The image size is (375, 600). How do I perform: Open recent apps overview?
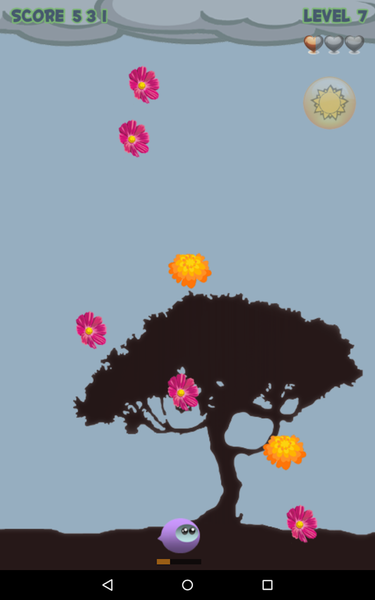pos(267,585)
